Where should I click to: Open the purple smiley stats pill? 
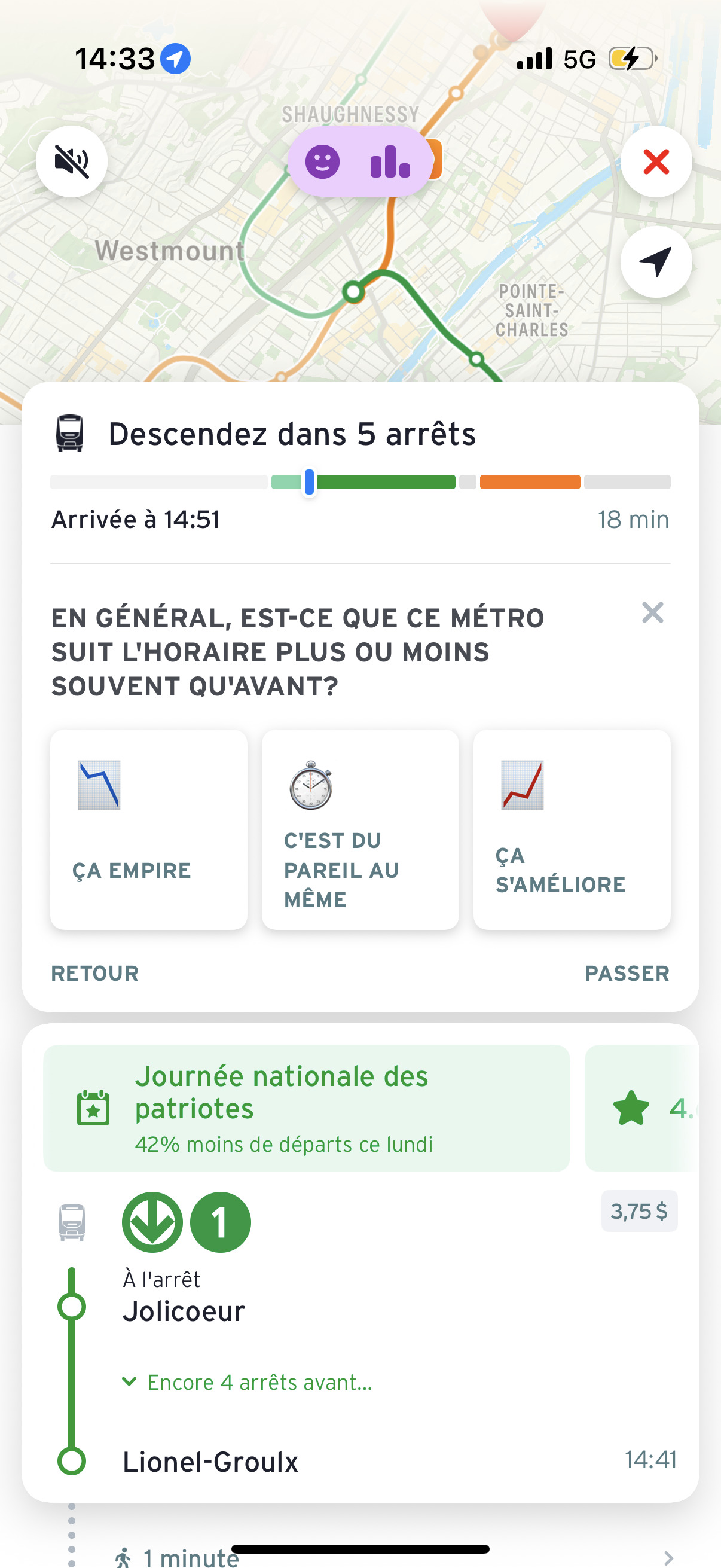click(359, 162)
